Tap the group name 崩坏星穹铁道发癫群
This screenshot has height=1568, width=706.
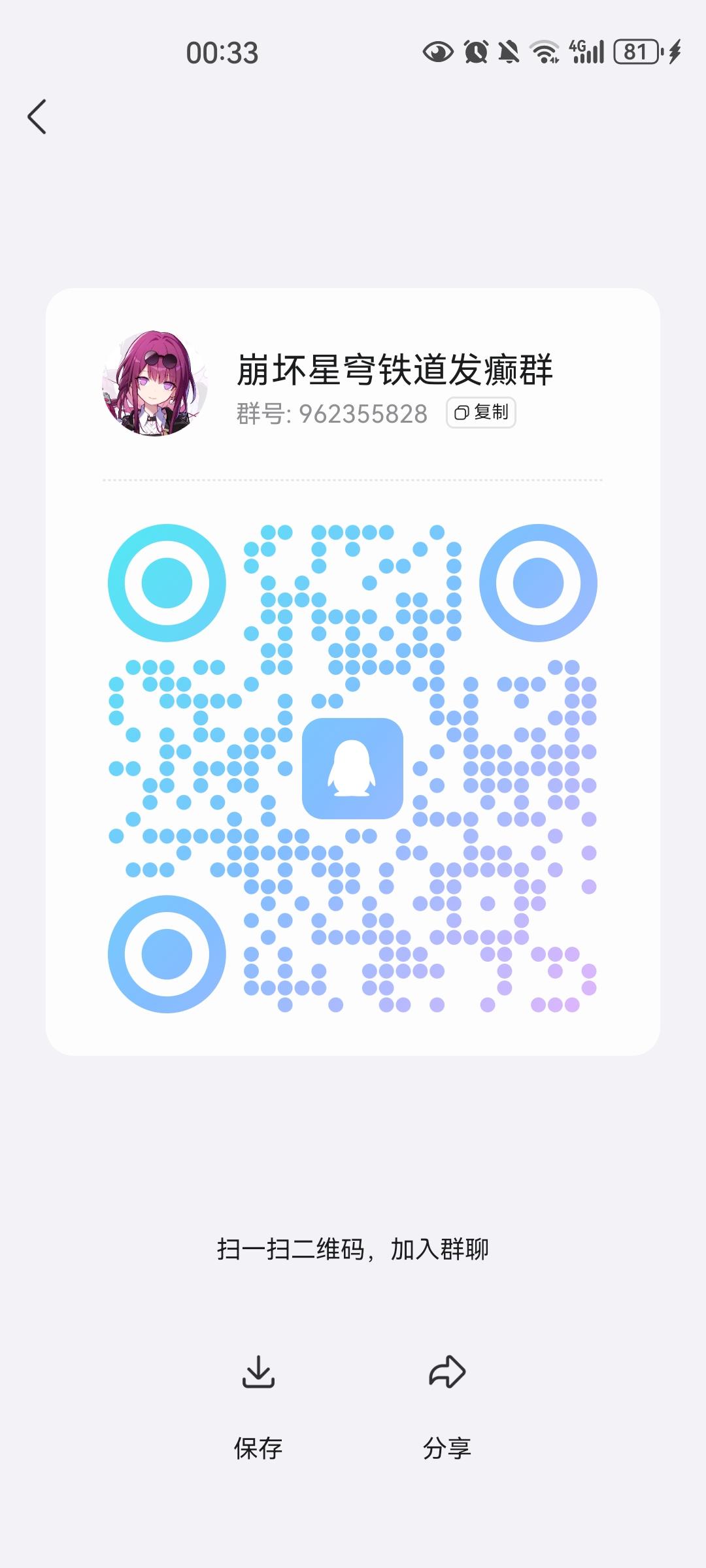point(395,370)
